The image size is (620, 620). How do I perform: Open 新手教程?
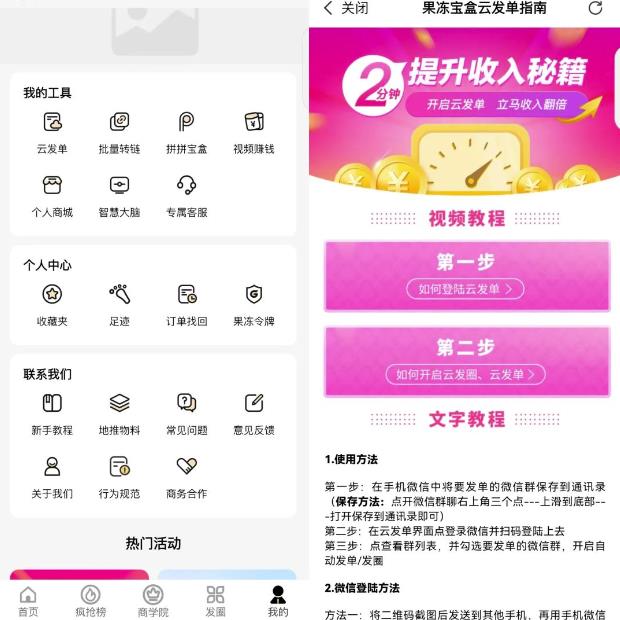point(52,413)
